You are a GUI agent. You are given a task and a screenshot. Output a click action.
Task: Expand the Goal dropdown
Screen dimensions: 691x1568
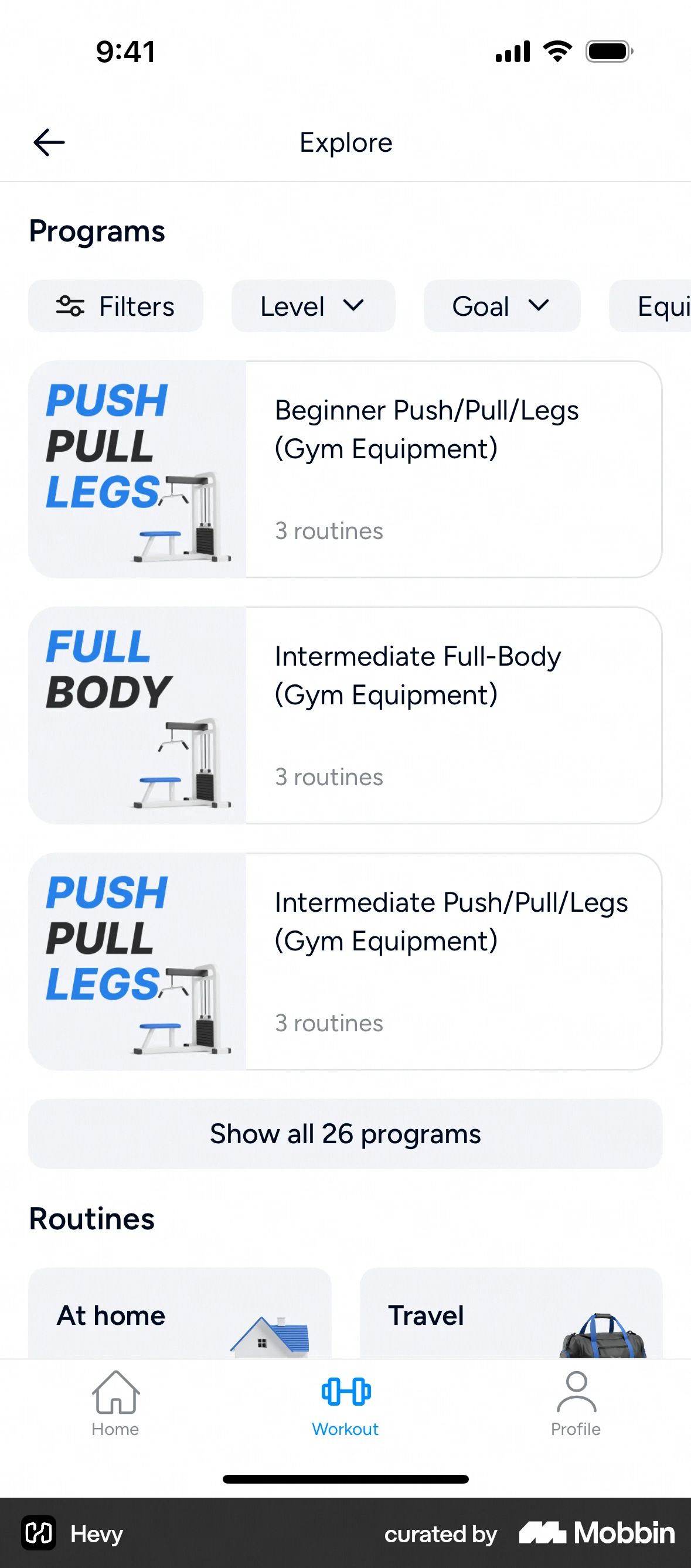click(x=502, y=306)
